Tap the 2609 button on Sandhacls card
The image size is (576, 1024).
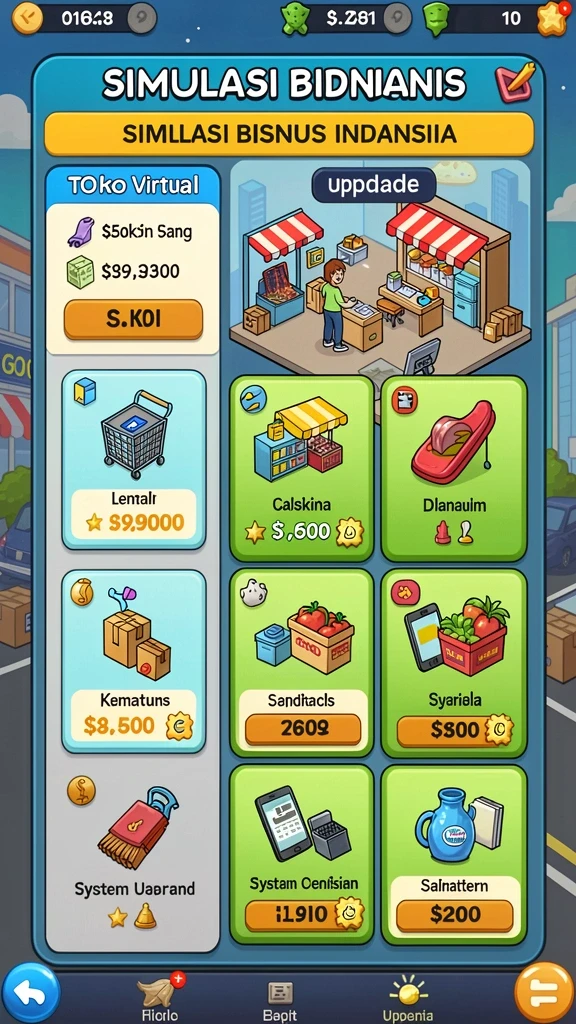point(303,729)
